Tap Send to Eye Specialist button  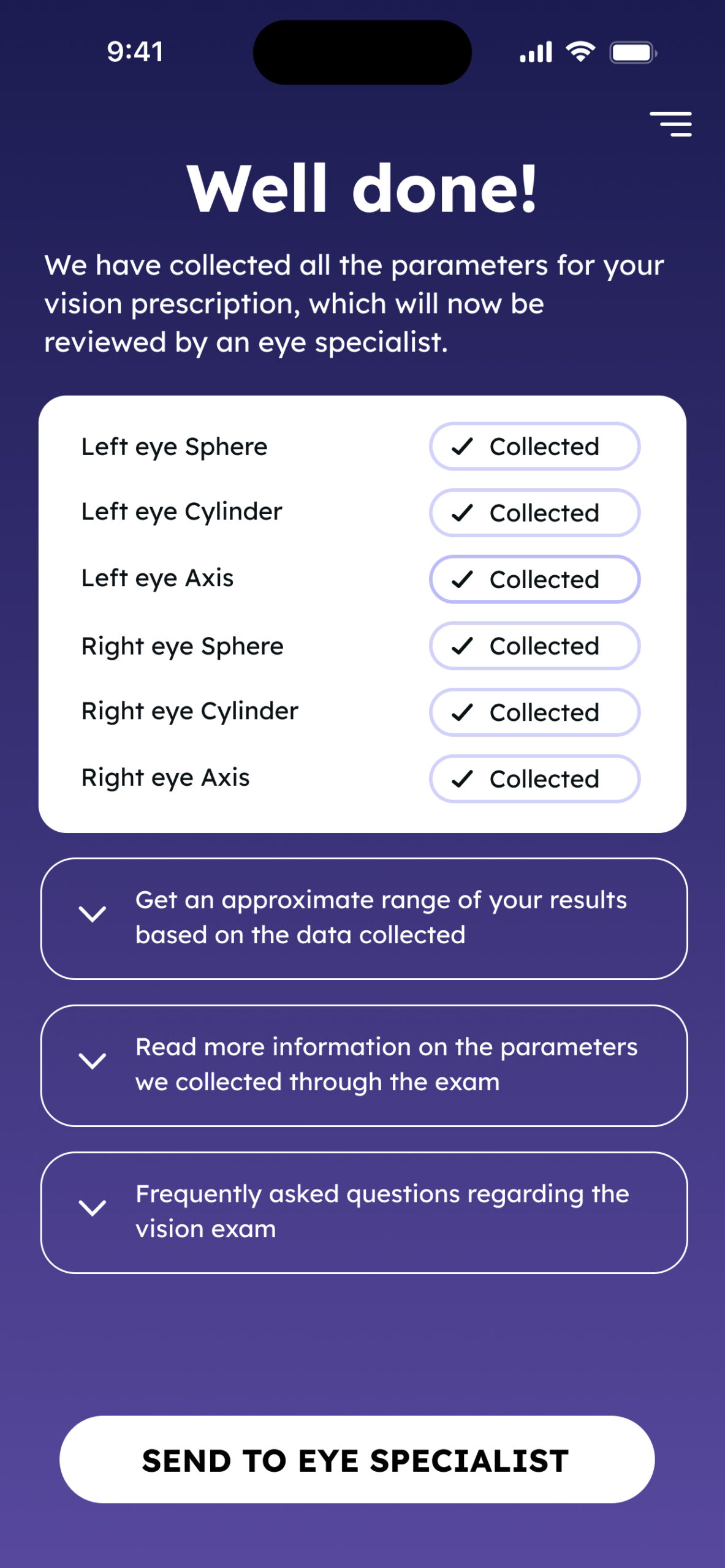pyautogui.click(x=357, y=1460)
